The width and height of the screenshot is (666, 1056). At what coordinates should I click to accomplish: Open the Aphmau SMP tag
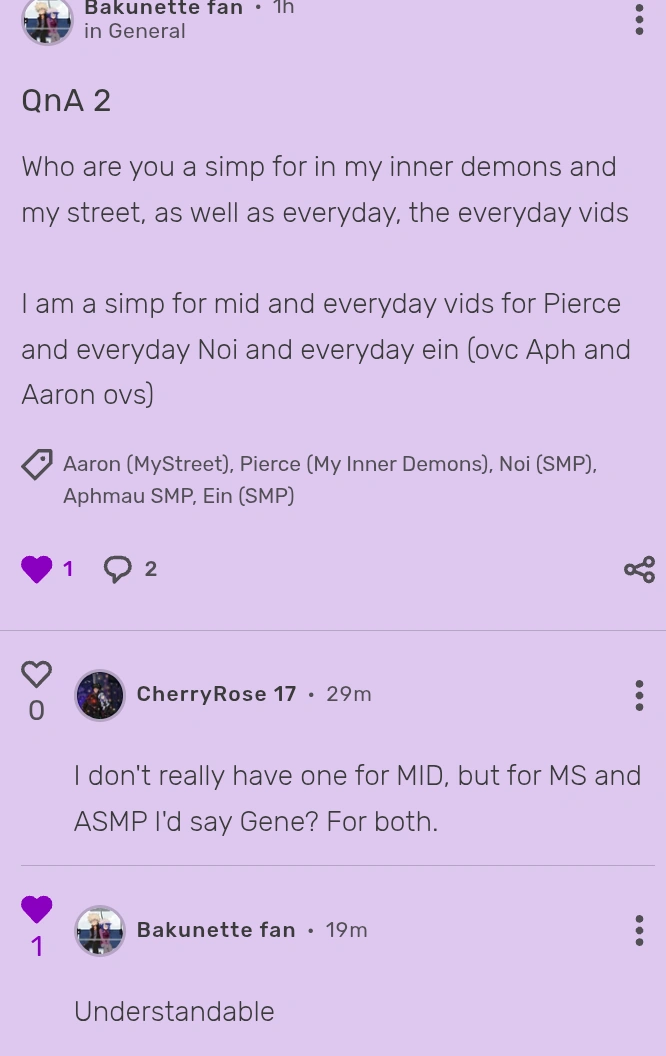(127, 496)
